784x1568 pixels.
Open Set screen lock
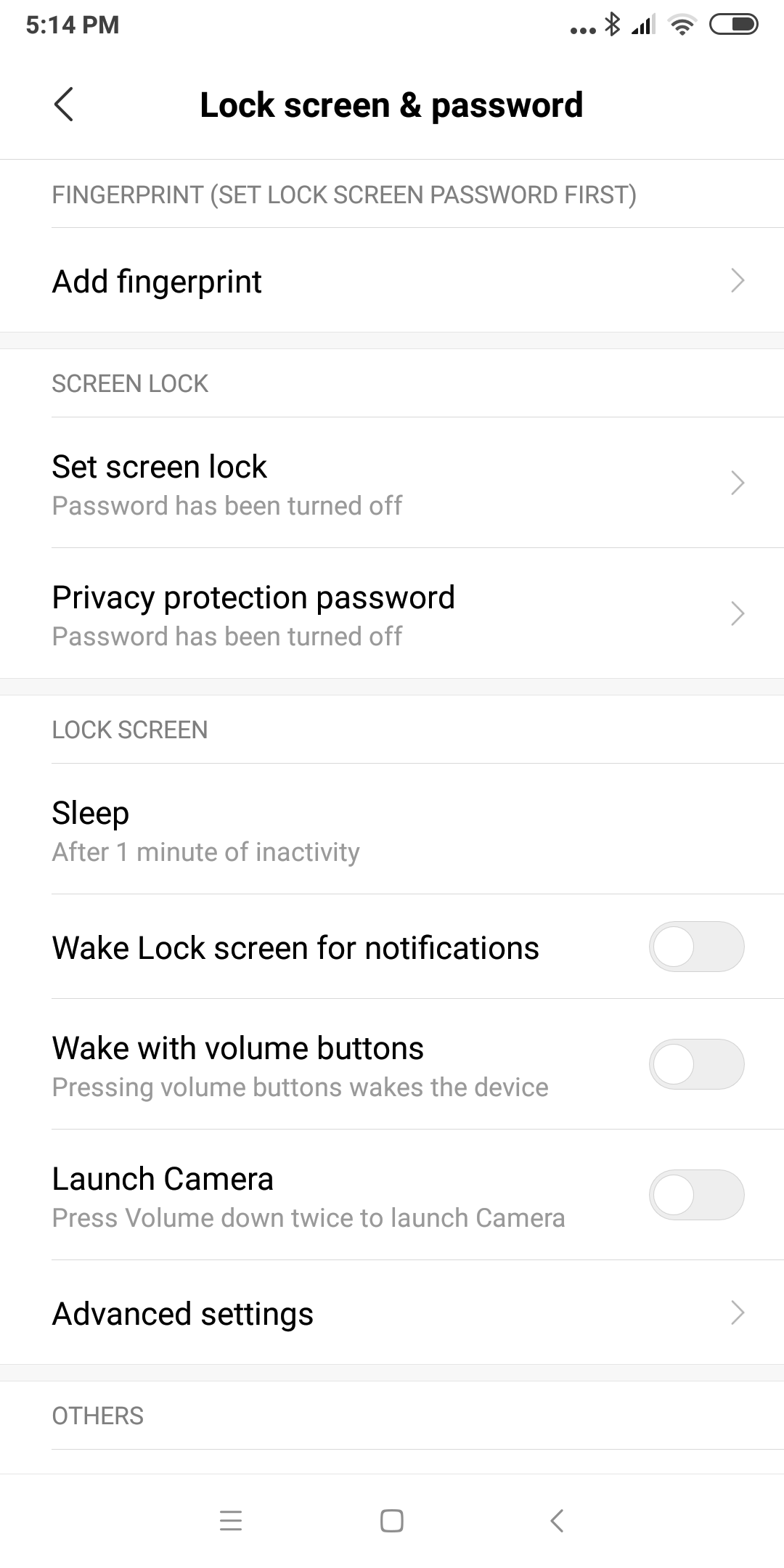(x=392, y=483)
